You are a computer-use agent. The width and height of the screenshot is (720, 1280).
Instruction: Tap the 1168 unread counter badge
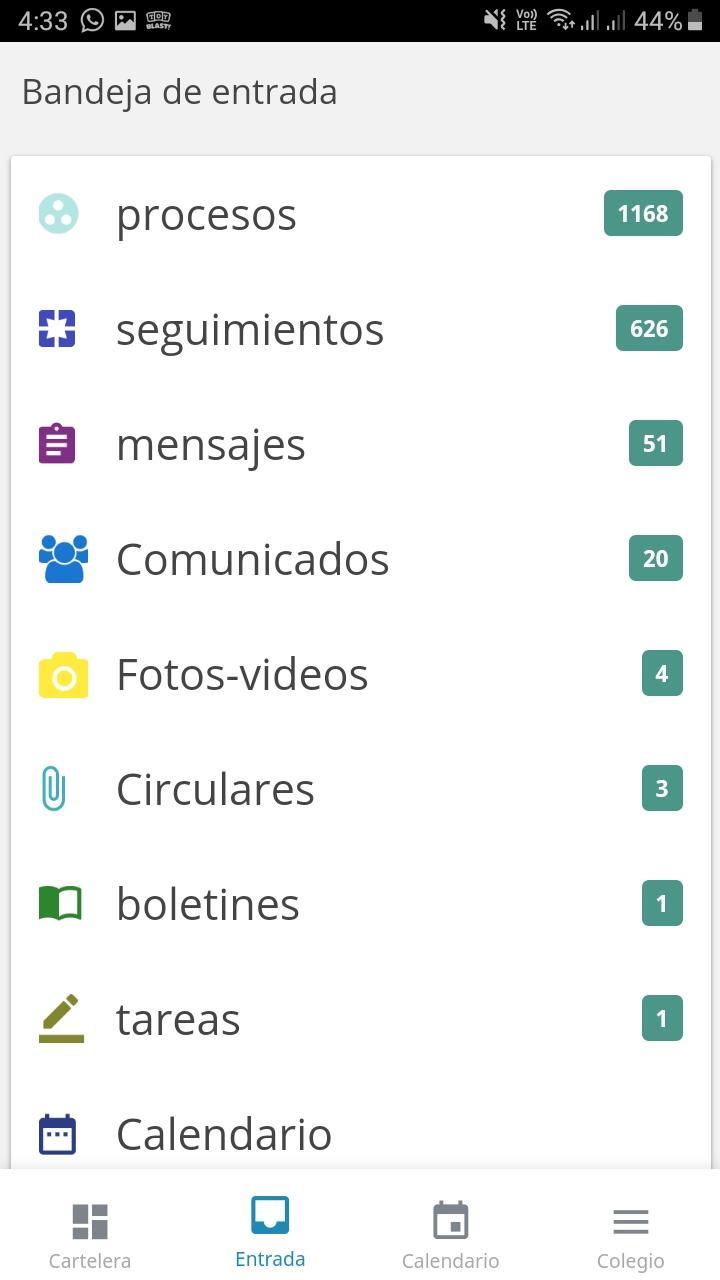(643, 213)
